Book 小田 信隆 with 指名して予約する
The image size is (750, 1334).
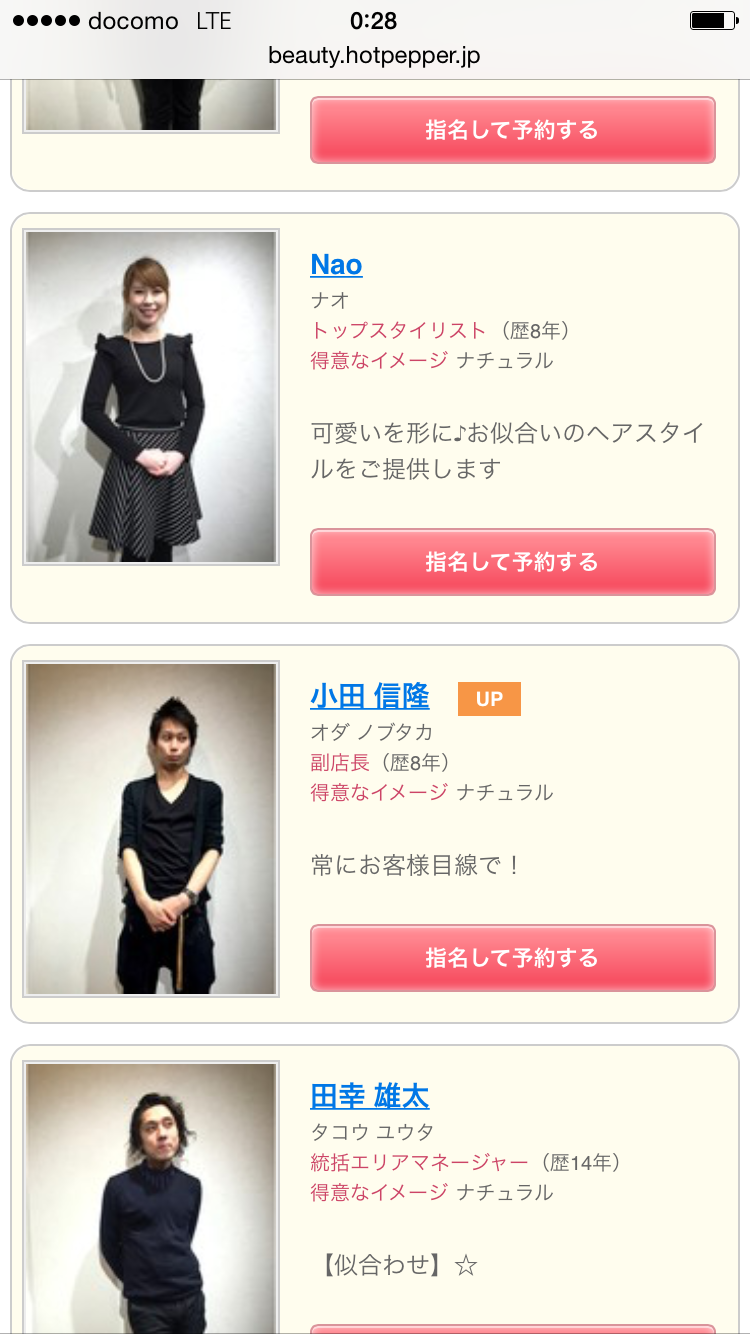pos(512,958)
